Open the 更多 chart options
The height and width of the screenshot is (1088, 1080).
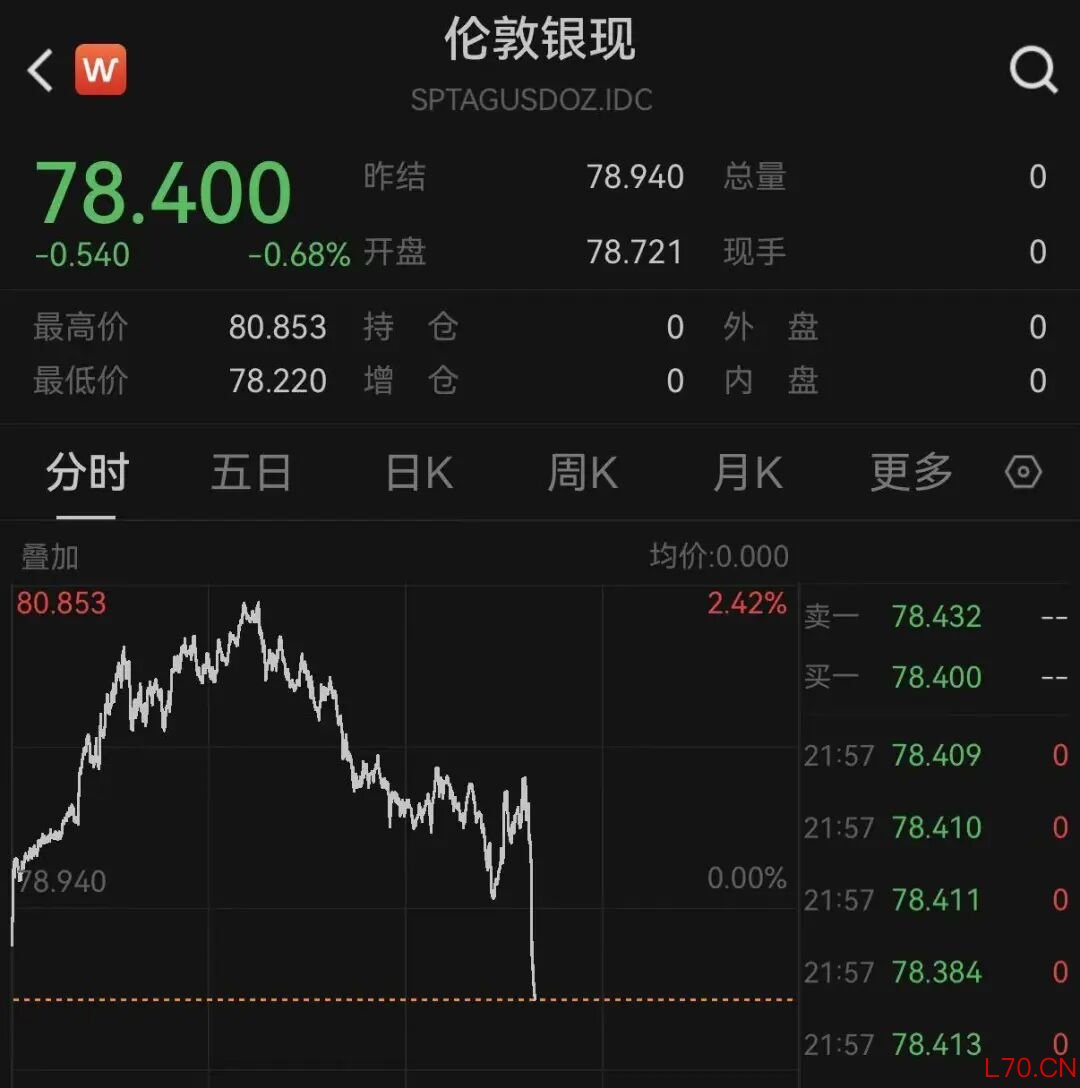[x=910, y=473]
